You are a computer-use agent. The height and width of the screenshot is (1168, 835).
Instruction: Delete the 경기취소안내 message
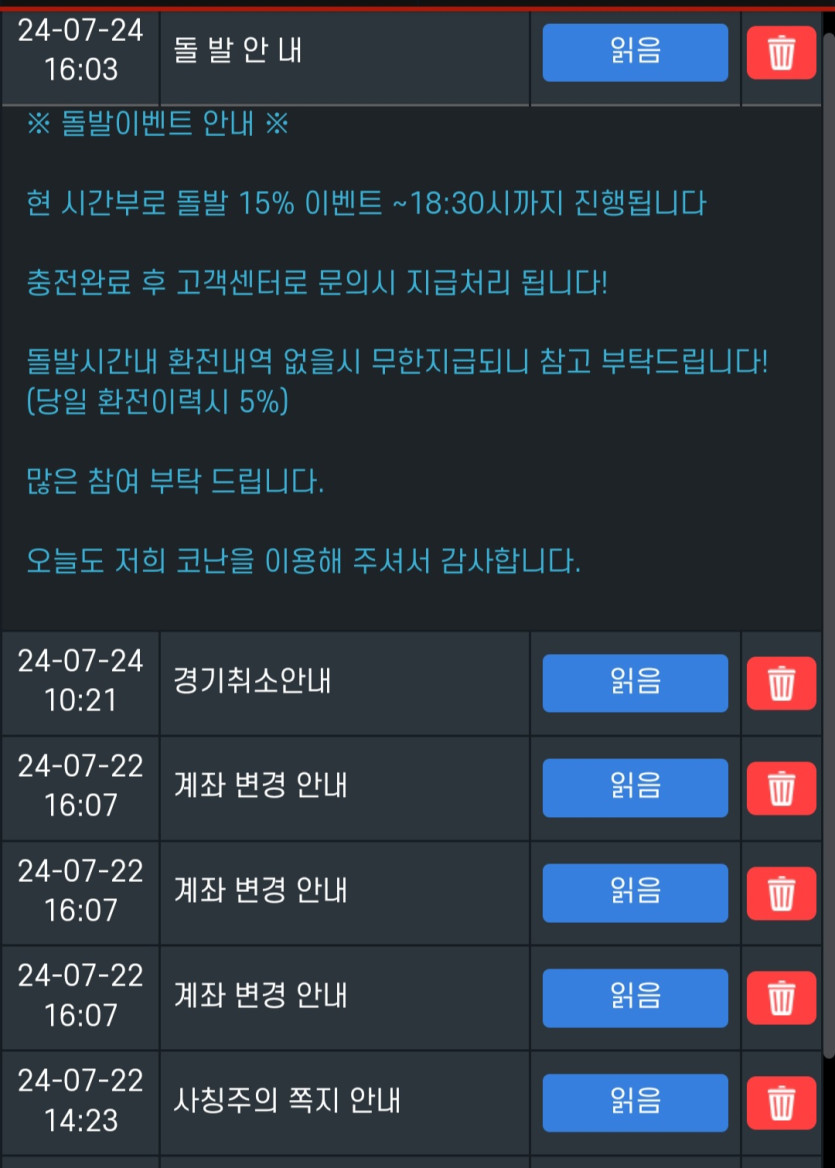tap(781, 683)
